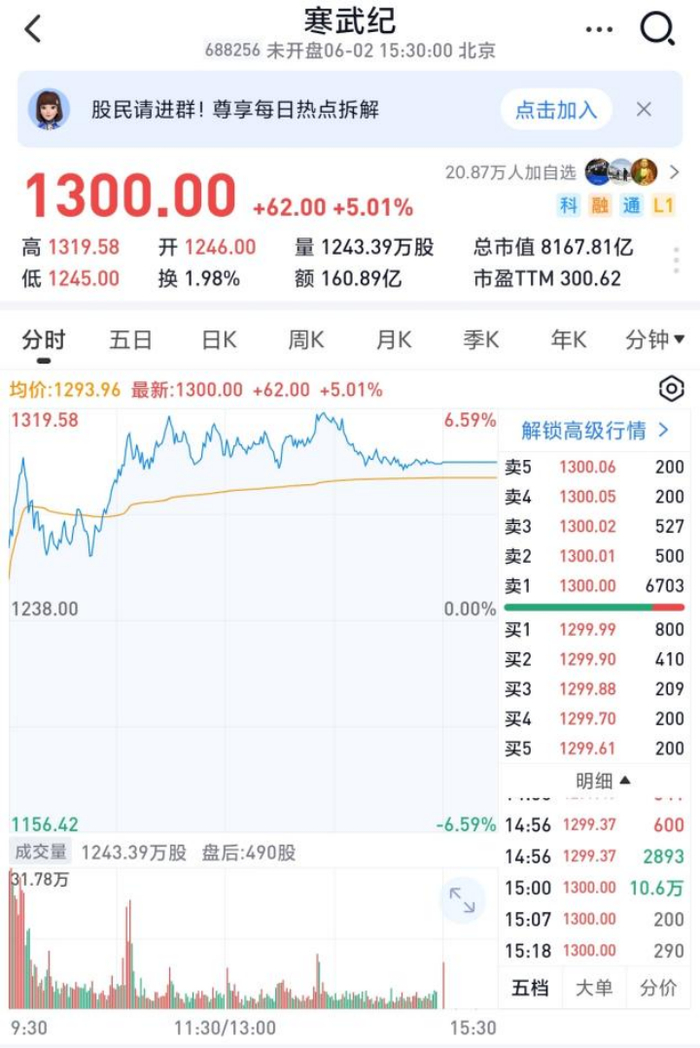The image size is (700, 1048).
Task: Tap 点击加入 to join the group
Action: click(556, 110)
